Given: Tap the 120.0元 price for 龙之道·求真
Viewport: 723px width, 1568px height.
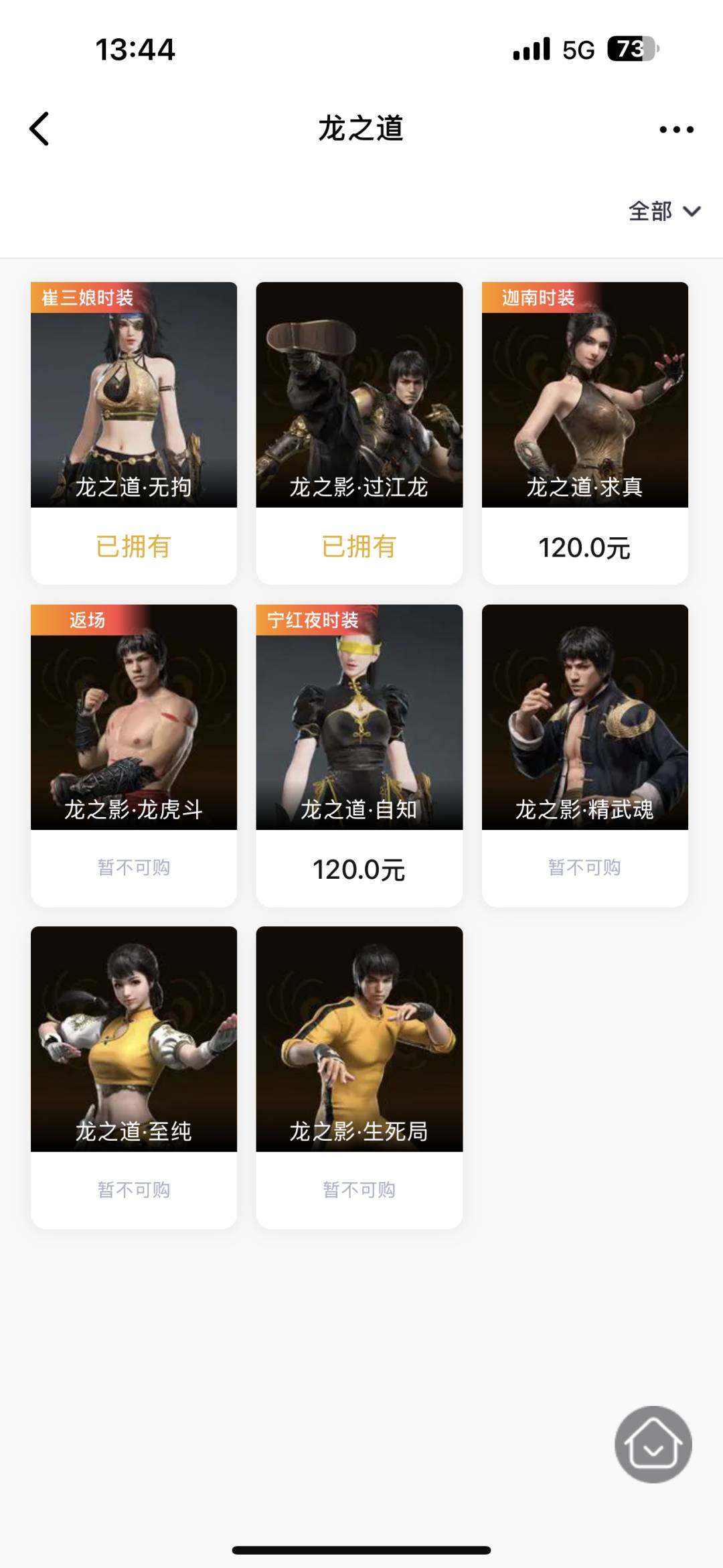Looking at the screenshot, I should tap(586, 549).
